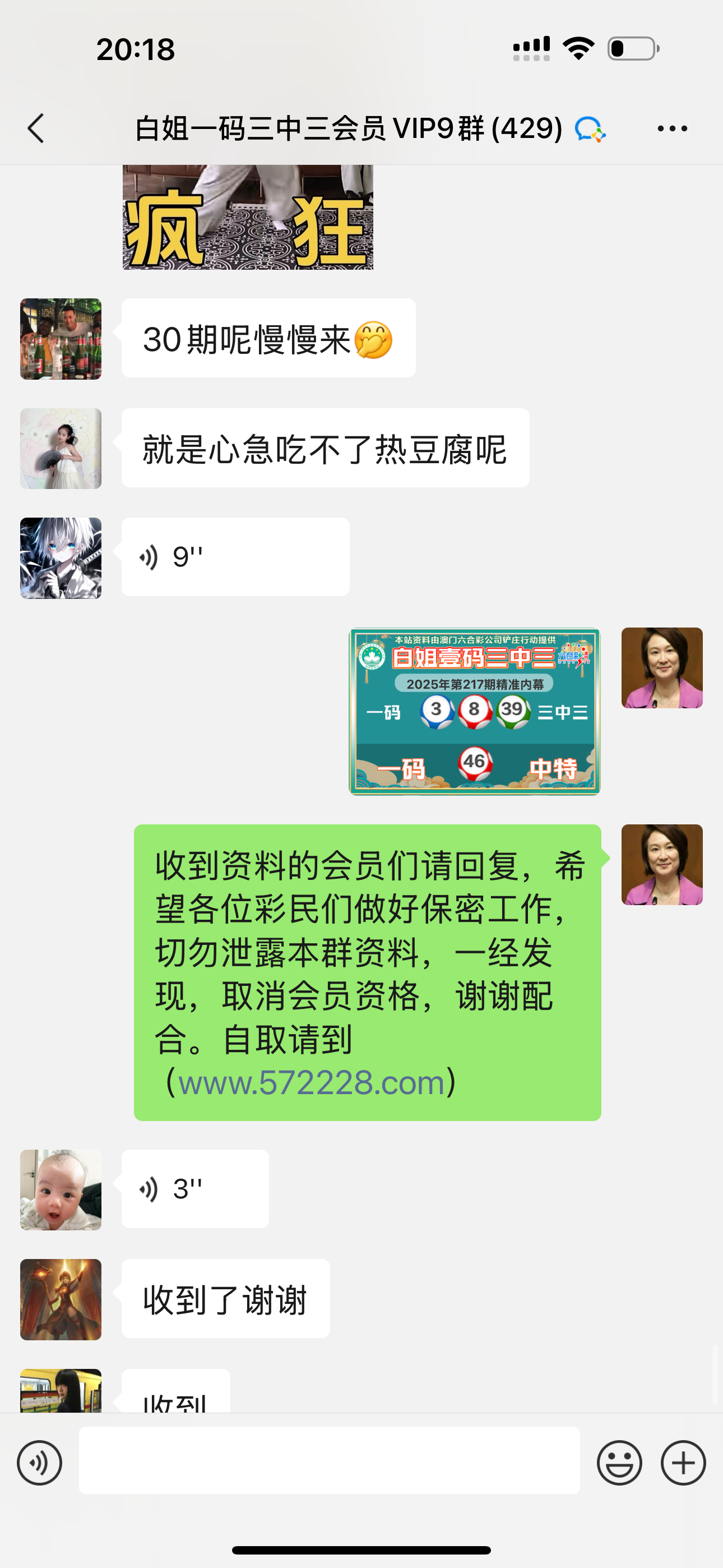Viewport: 723px width, 1568px height.
Task: Open the chat overflow menu
Action: [x=672, y=128]
